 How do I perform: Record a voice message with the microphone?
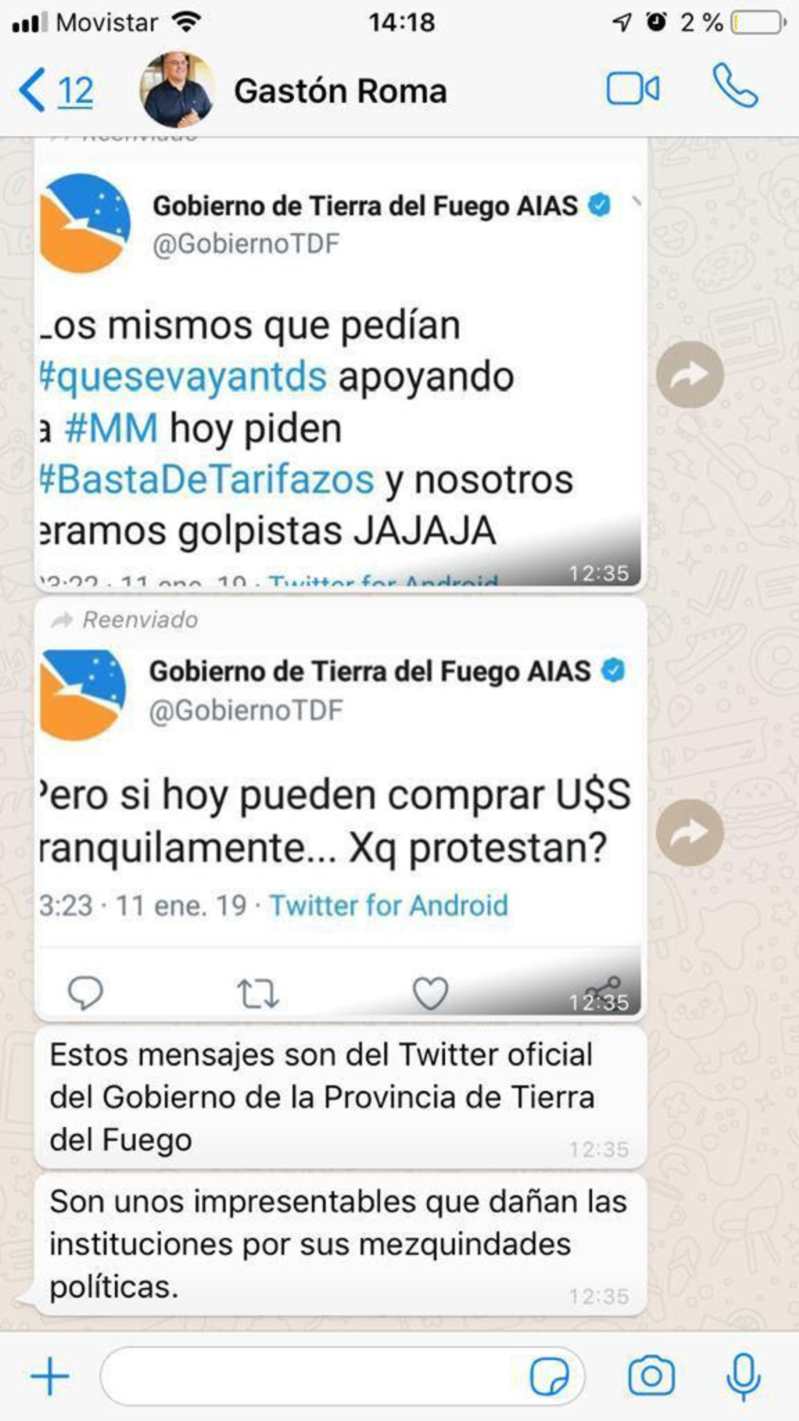point(743,1377)
